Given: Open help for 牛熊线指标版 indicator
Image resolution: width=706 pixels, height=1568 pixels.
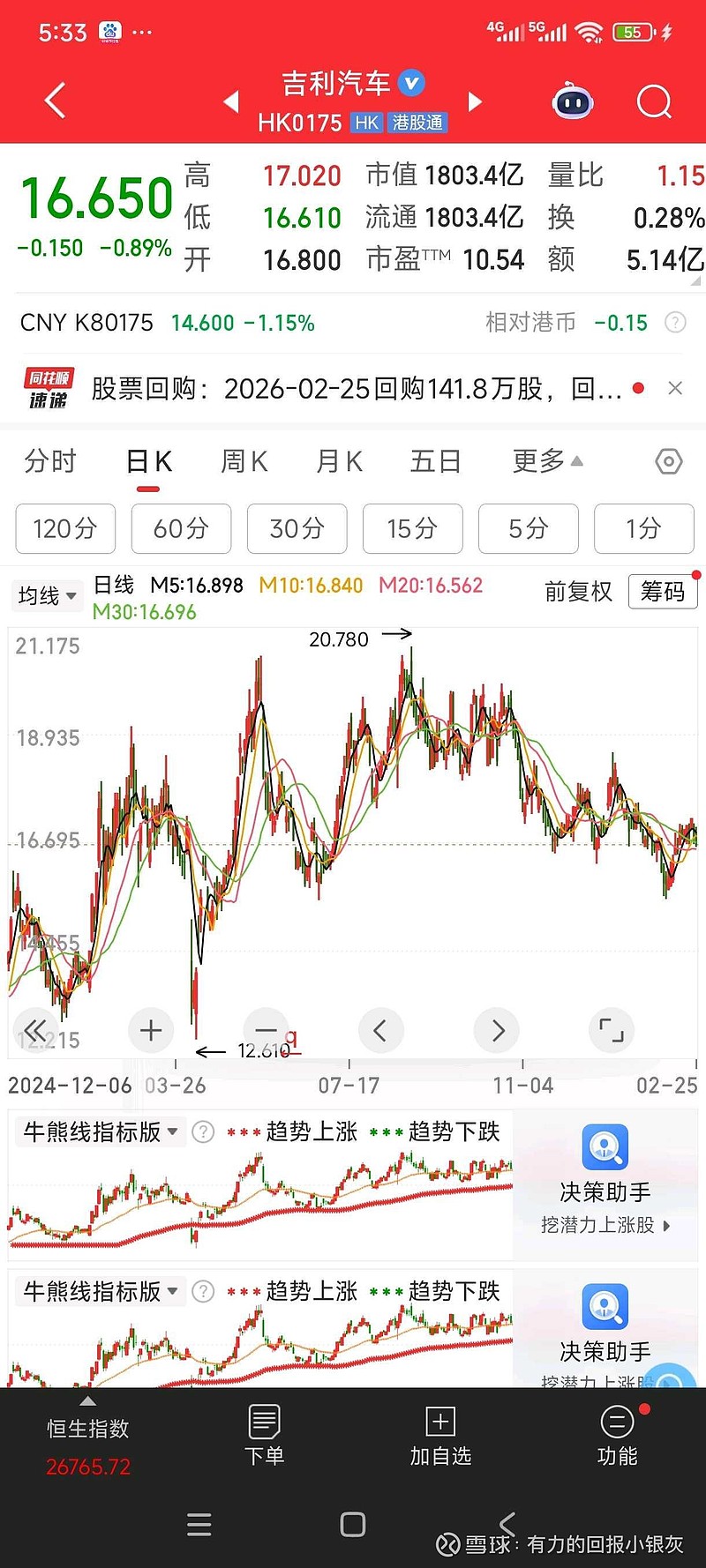Looking at the screenshot, I should tap(203, 1131).
